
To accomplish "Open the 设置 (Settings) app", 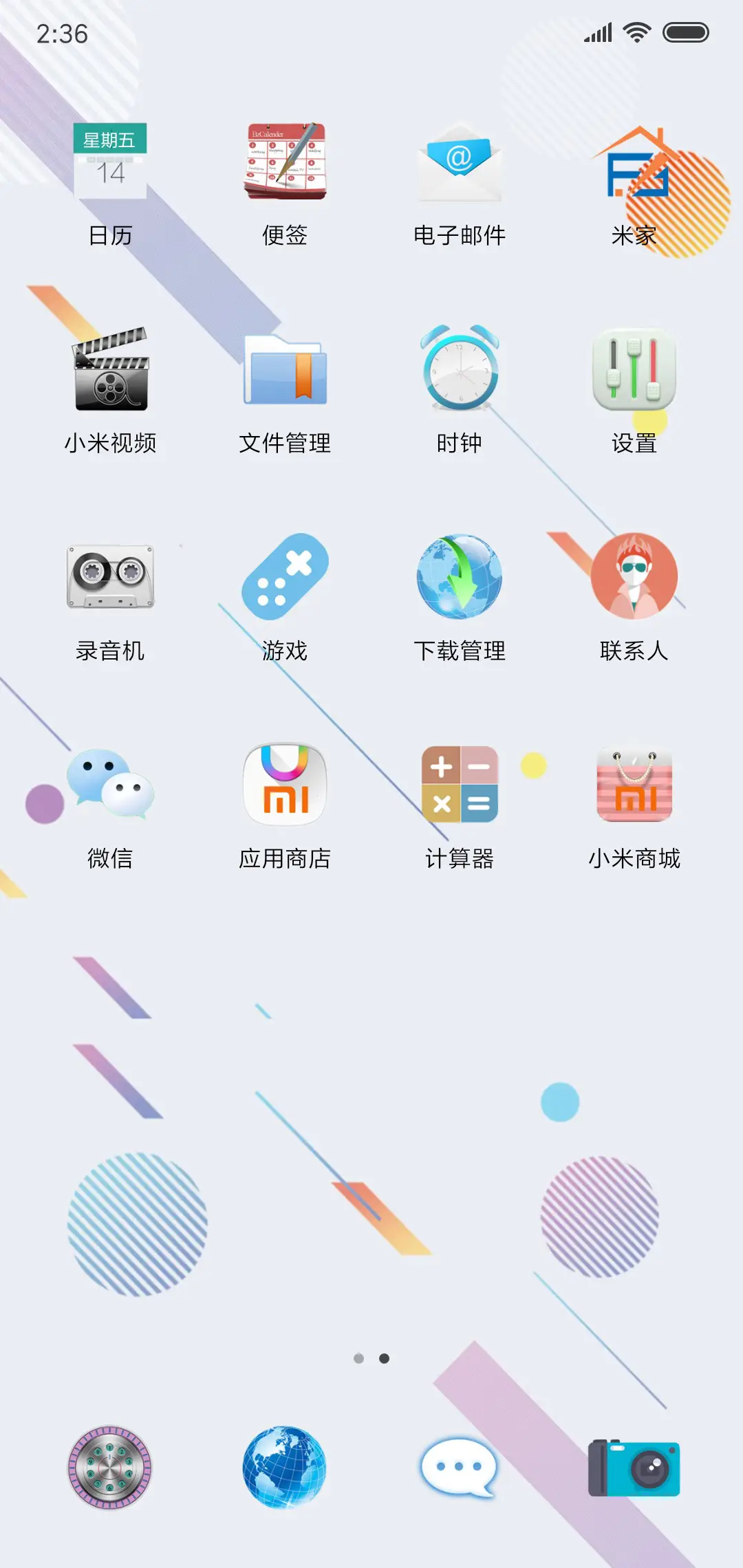I will tap(633, 371).
